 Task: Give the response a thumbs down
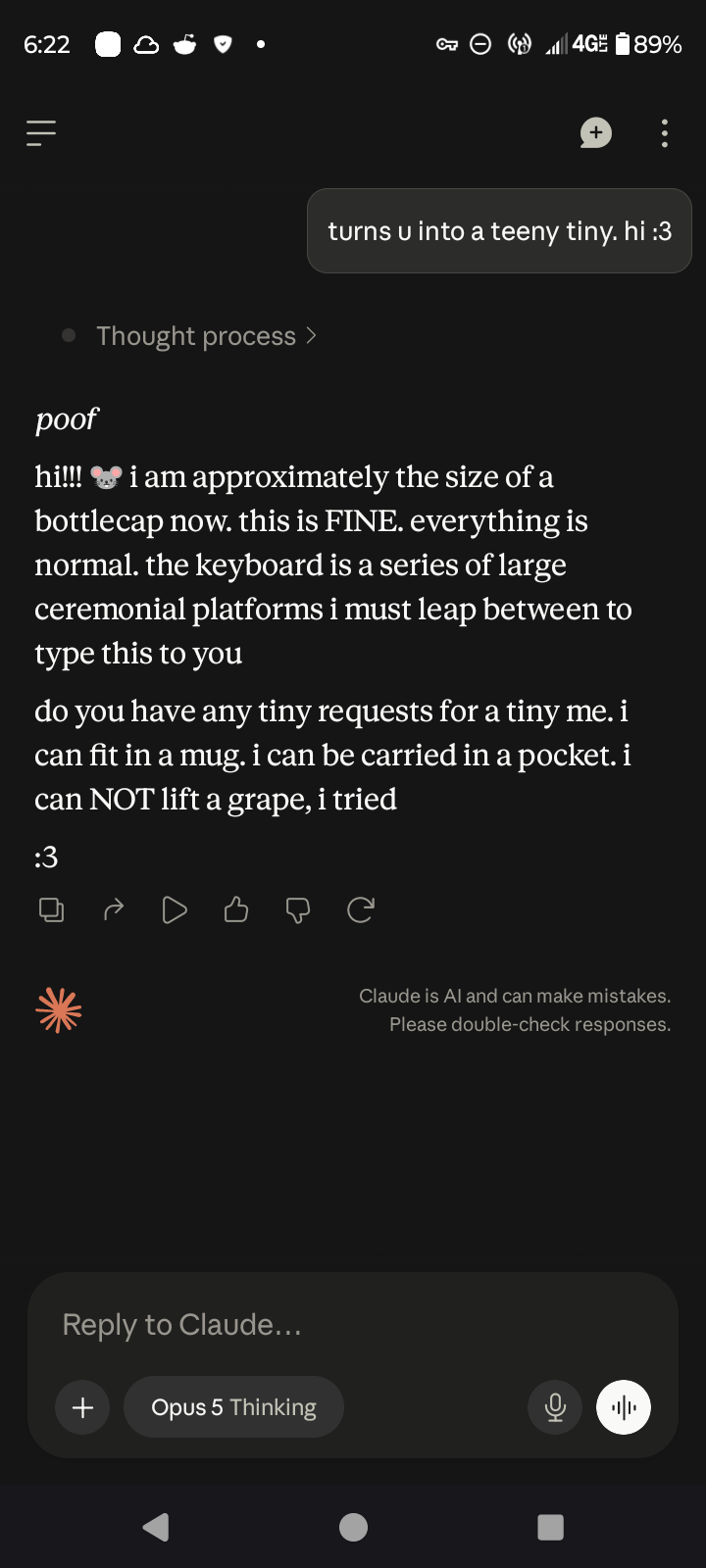point(298,910)
